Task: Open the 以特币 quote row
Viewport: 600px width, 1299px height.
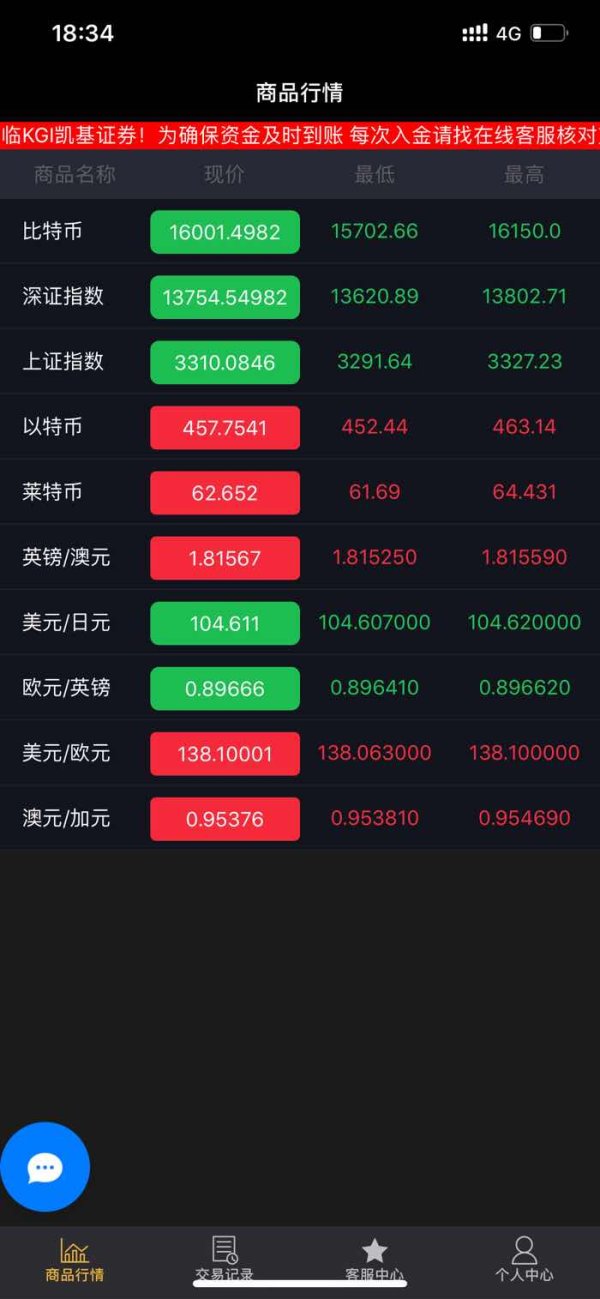Action: 300,427
